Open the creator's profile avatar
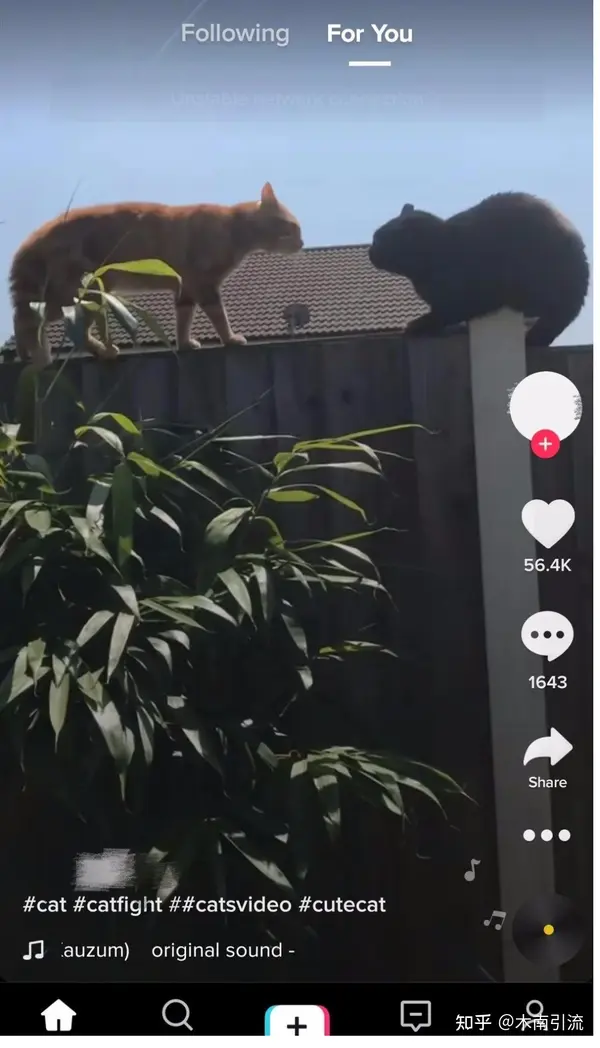The height and width of the screenshot is (1048, 600). point(545,405)
